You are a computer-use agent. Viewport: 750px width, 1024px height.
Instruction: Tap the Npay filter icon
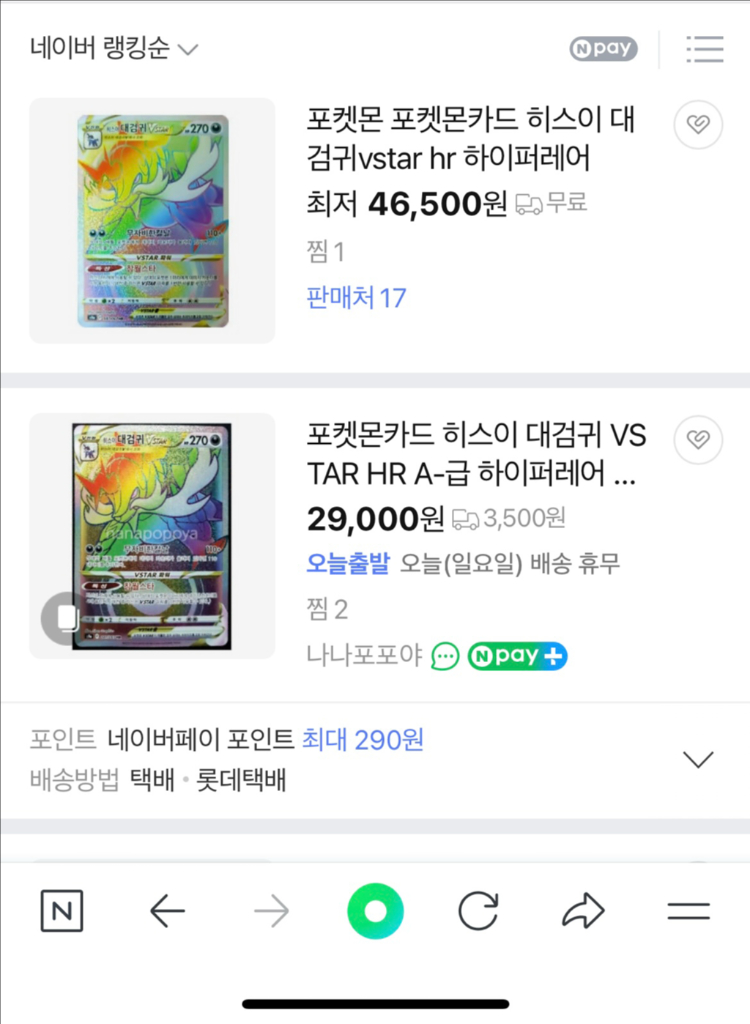(x=603, y=48)
